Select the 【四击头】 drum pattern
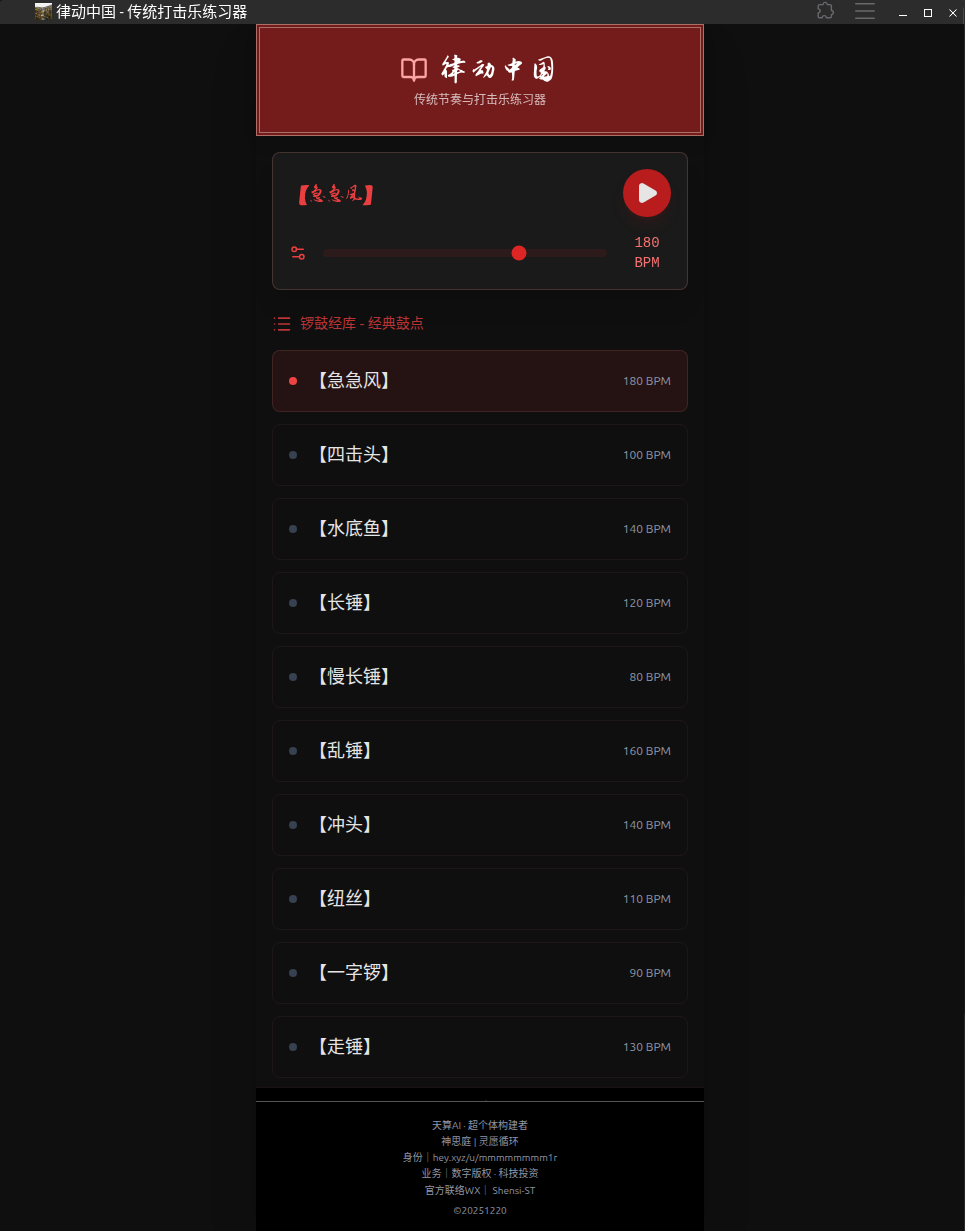Viewport: 965px width, 1231px height. pyautogui.click(x=479, y=455)
